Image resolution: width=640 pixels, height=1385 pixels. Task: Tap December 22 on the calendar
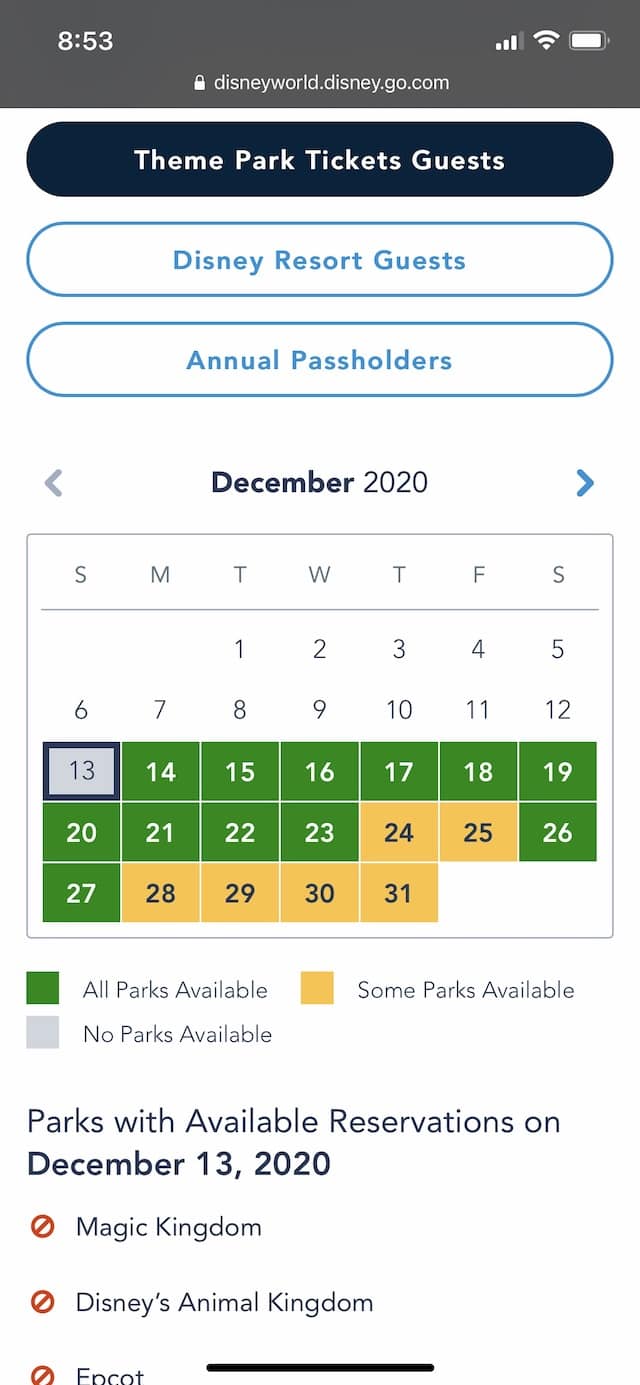coord(240,832)
